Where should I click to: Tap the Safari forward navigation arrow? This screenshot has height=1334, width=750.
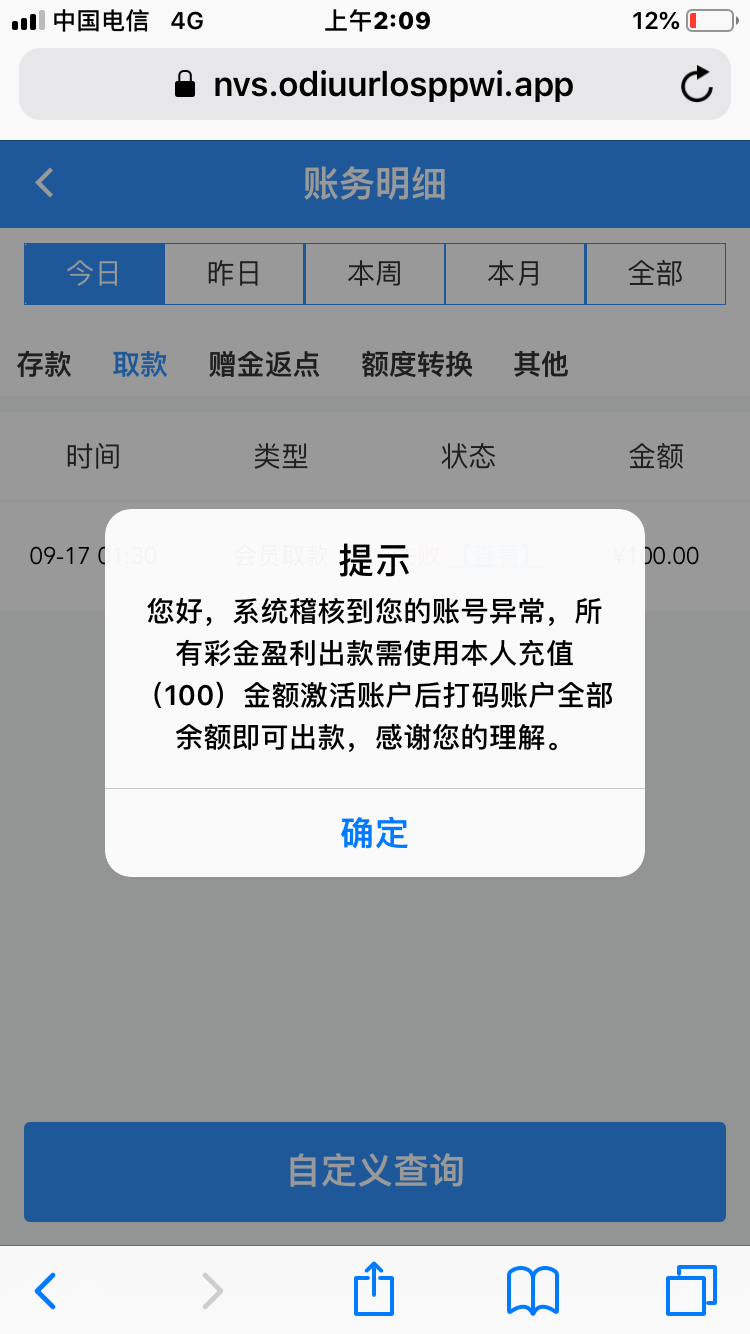210,1291
